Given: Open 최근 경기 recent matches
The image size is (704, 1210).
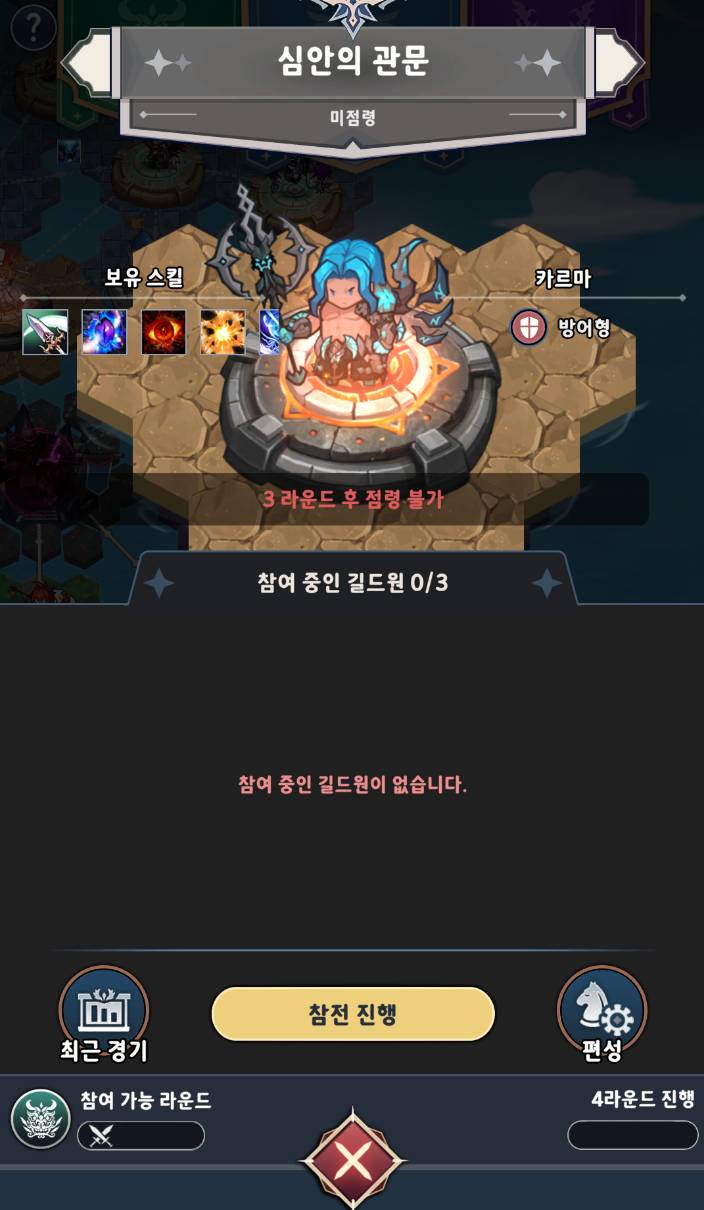Looking at the screenshot, I should (x=104, y=1011).
